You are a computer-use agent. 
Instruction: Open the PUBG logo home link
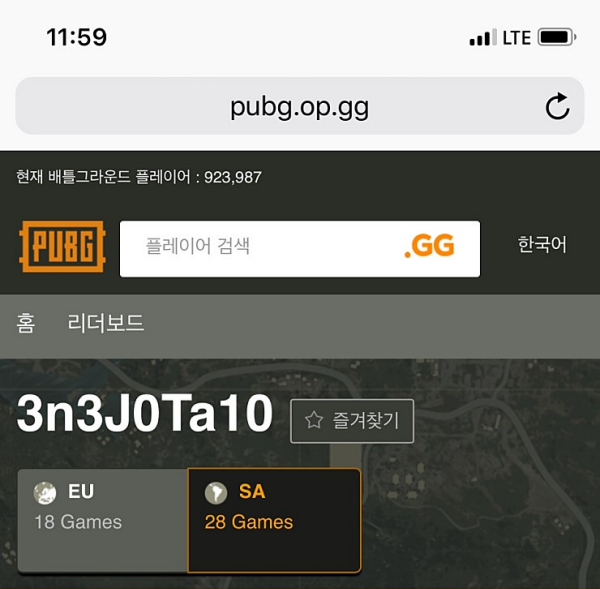click(62, 246)
